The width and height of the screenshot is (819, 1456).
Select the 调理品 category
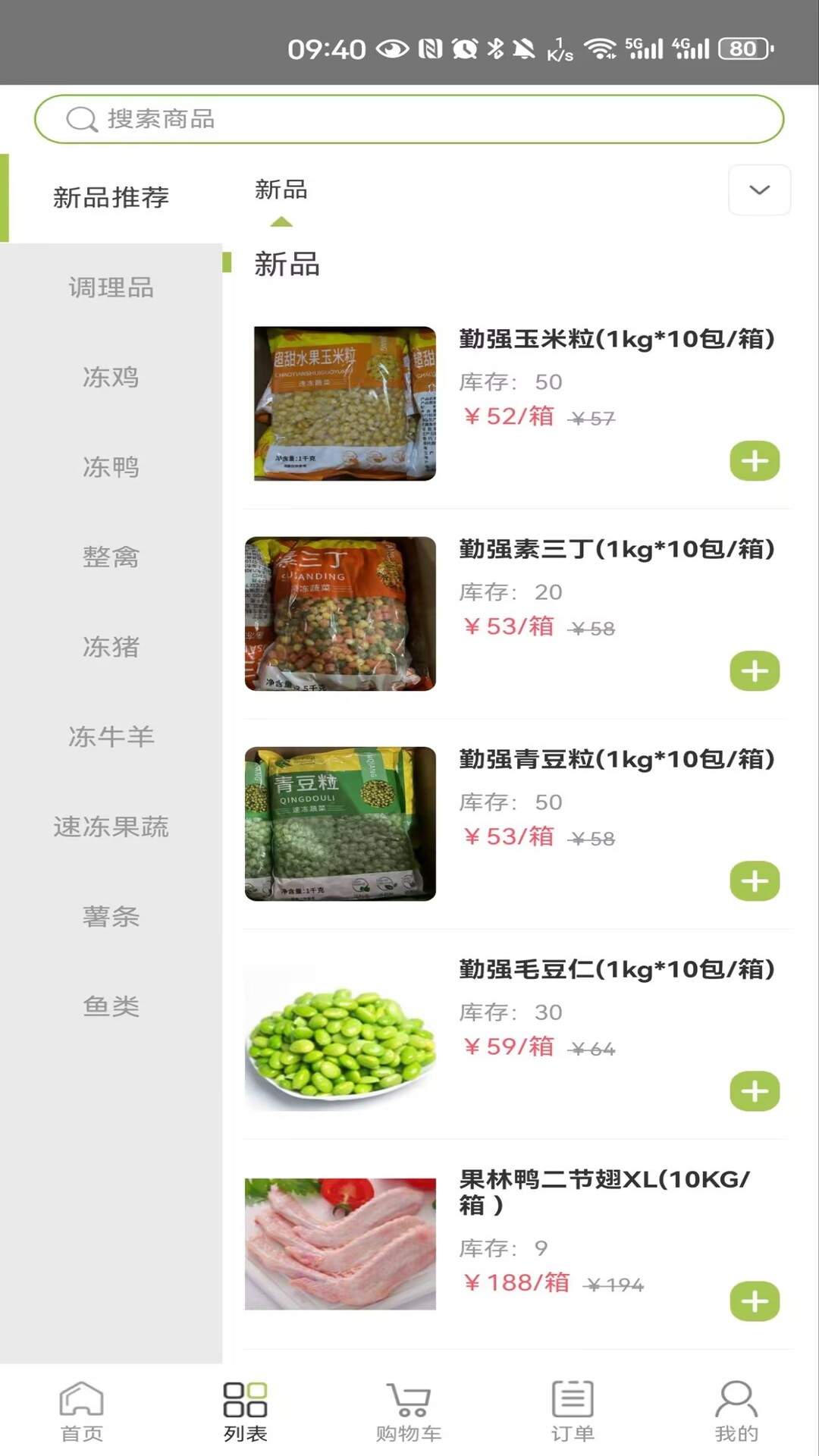click(x=111, y=287)
